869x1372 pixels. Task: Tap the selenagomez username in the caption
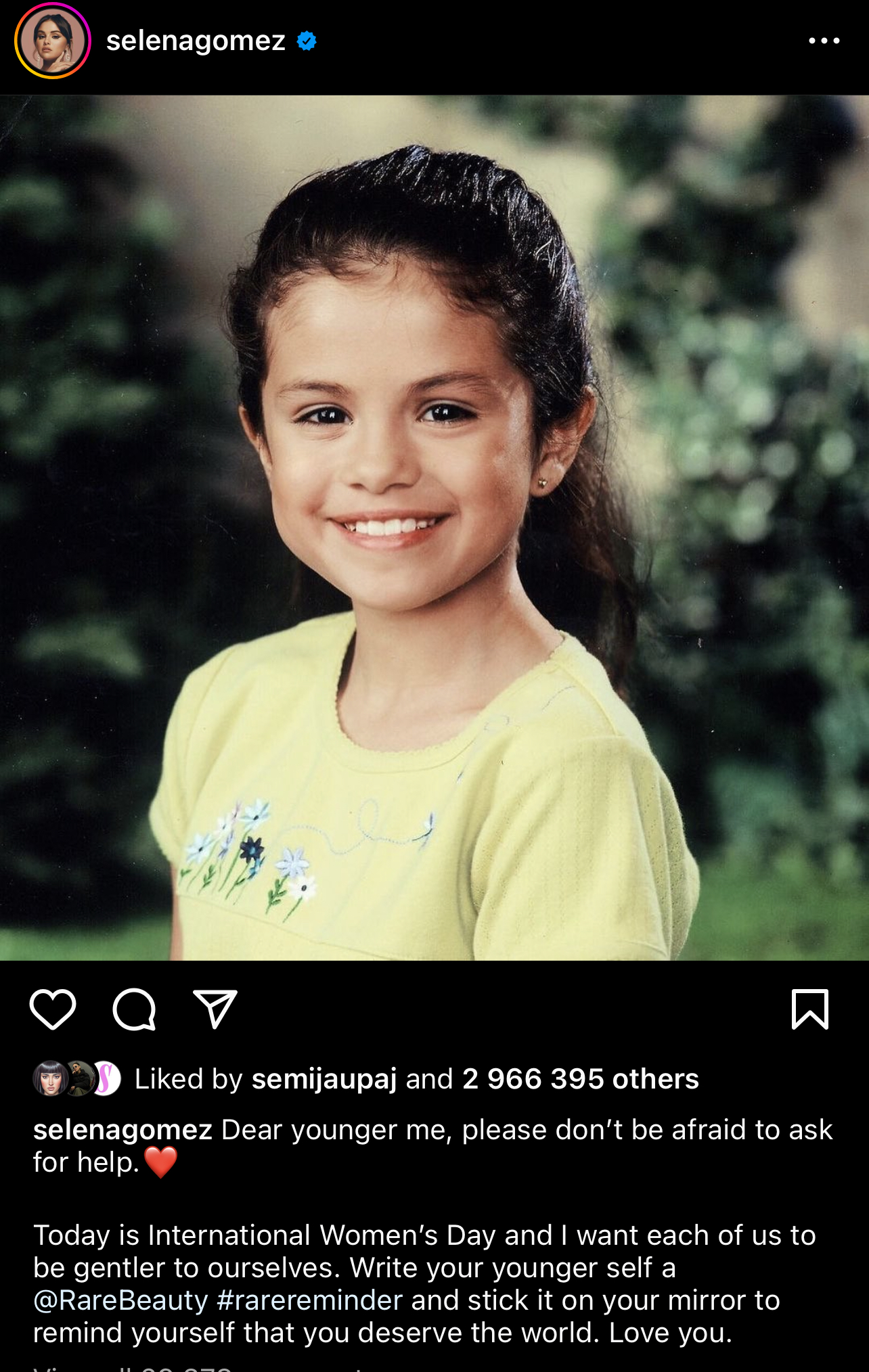(x=122, y=1130)
